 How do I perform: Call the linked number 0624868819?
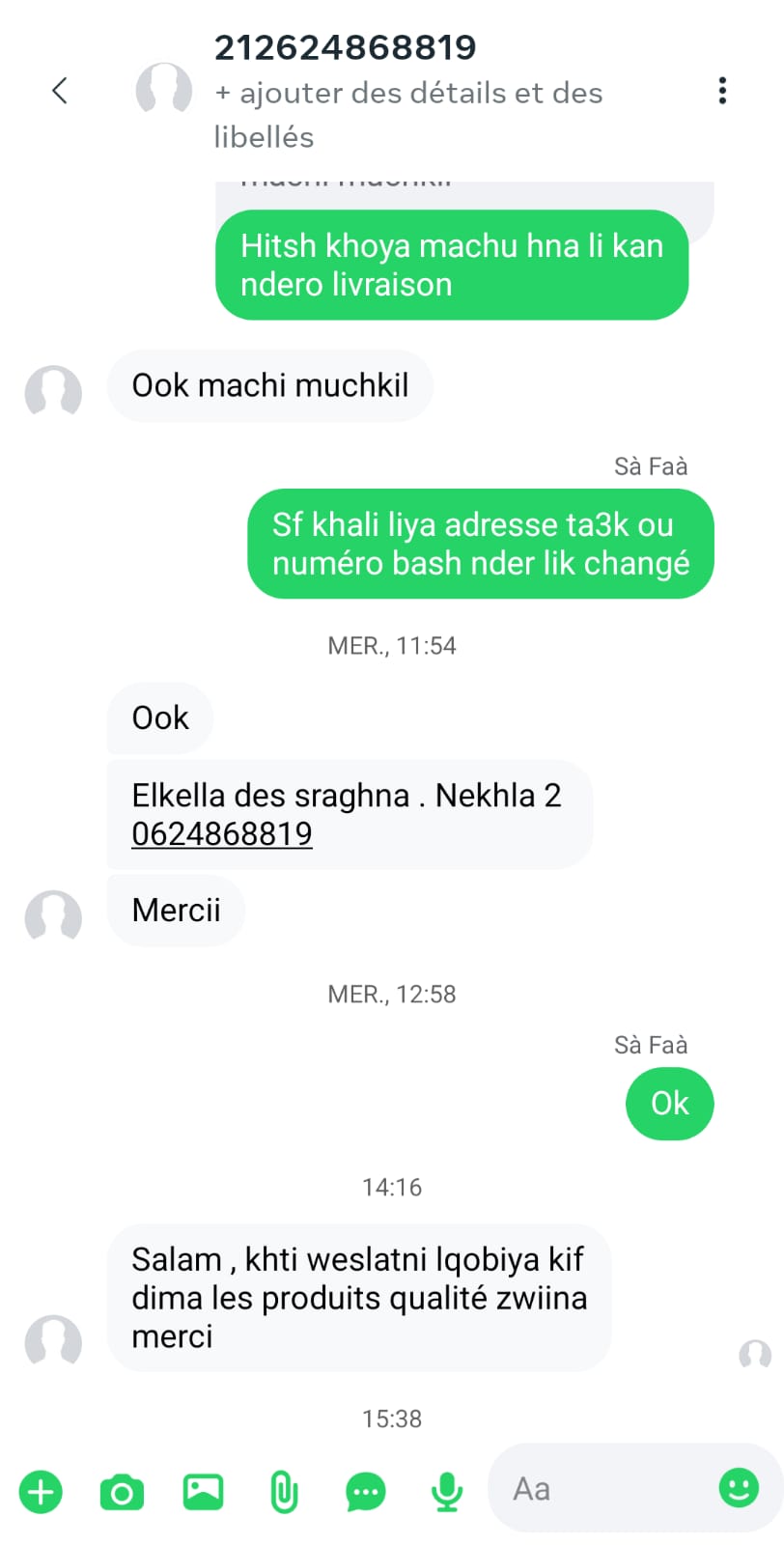pos(222,833)
